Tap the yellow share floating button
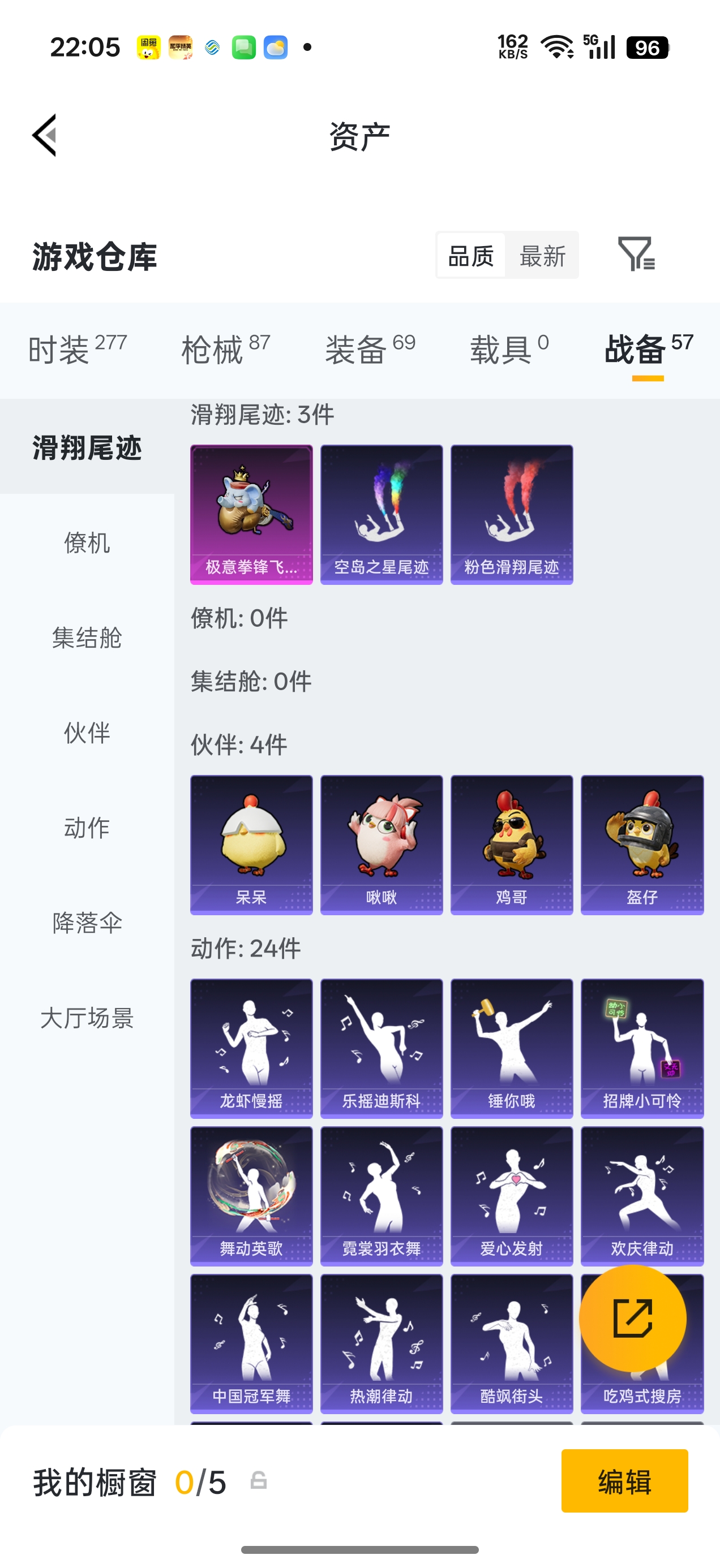This screenshot has height=1568, width=720. click(x=632, y=1319)
